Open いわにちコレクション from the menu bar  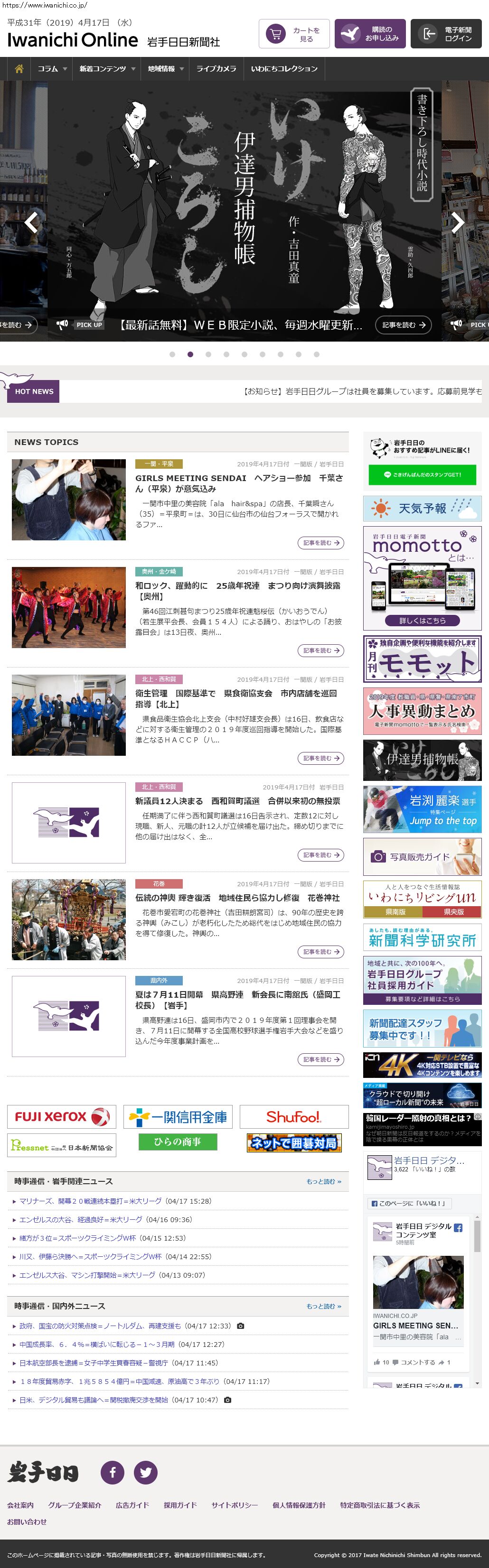tap(284, 69)
